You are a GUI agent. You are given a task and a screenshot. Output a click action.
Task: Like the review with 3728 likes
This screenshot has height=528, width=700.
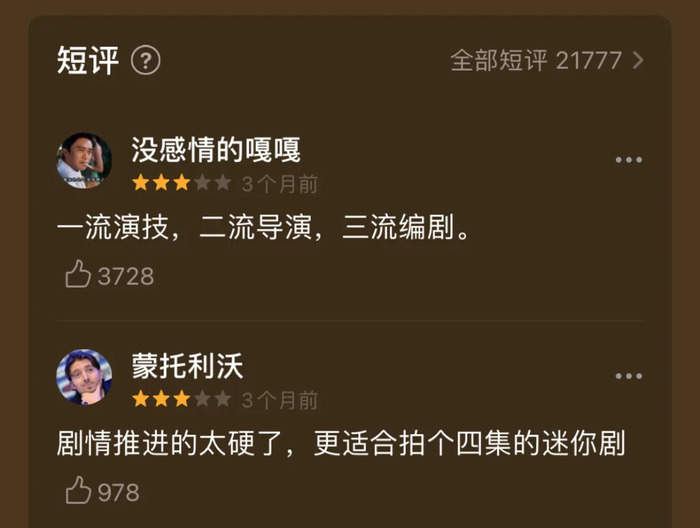[79, 275]
